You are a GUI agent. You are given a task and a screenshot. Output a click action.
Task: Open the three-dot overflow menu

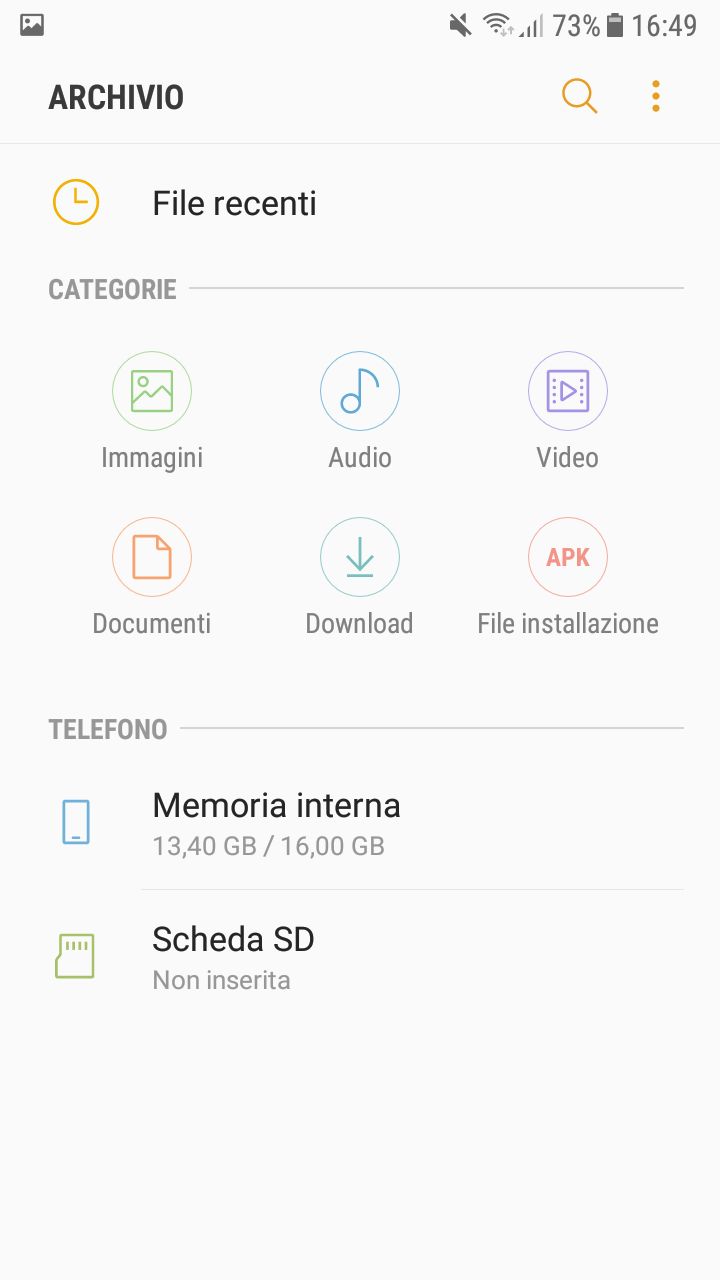click(x=656, y=97)
